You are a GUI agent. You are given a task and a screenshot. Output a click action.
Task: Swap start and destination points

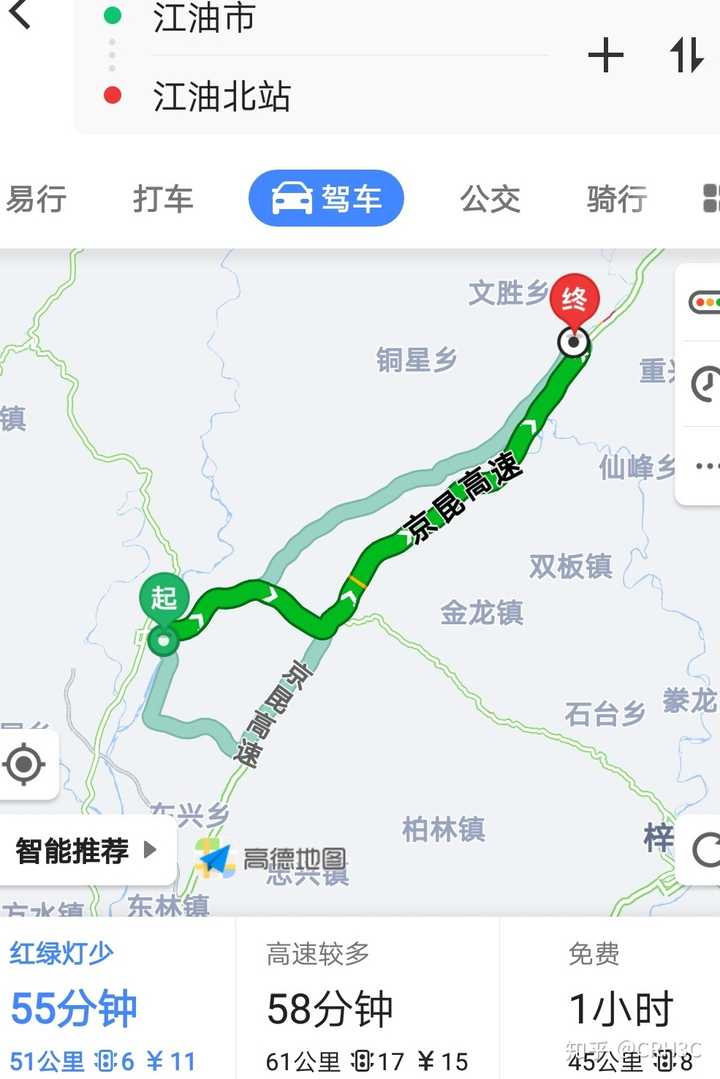click(x=687, y=56)
